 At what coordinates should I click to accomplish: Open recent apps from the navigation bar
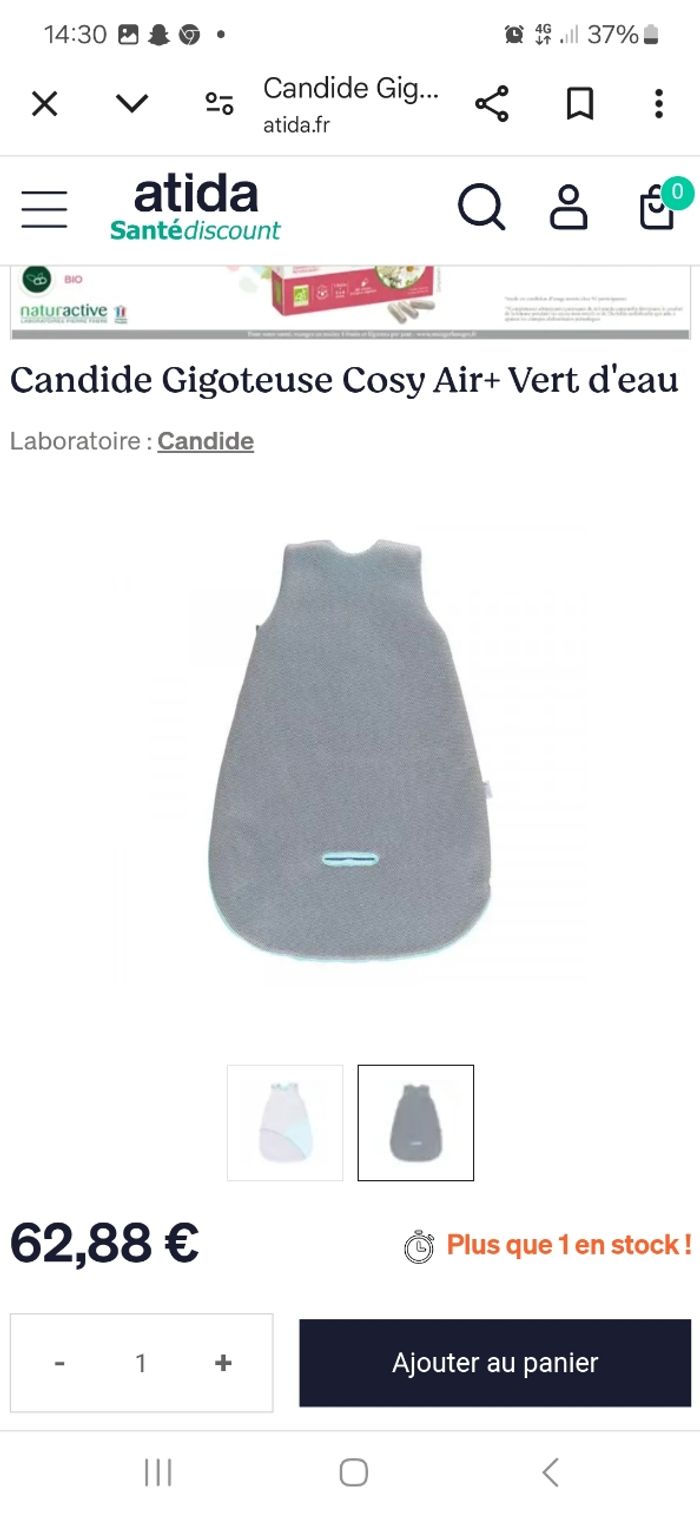coord(158,1472)
